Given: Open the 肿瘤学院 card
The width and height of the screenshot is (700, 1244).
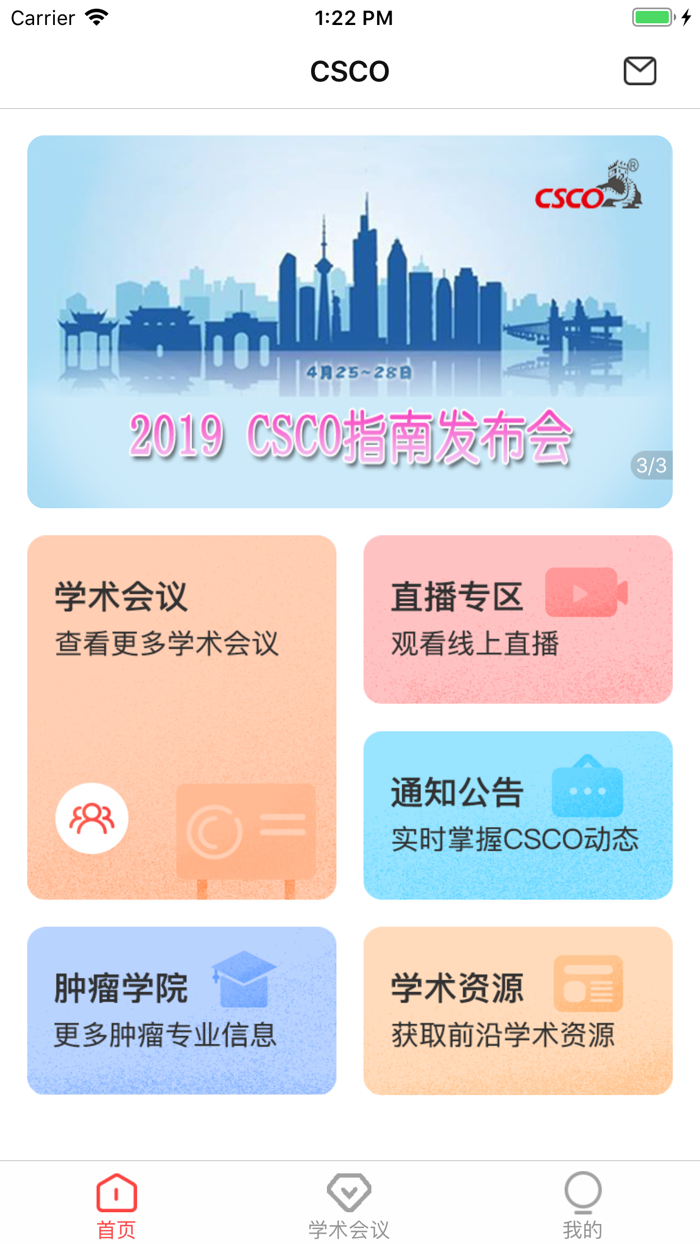Looking at the screenshot, I should pyautogui.click(x=182, y=1011).
